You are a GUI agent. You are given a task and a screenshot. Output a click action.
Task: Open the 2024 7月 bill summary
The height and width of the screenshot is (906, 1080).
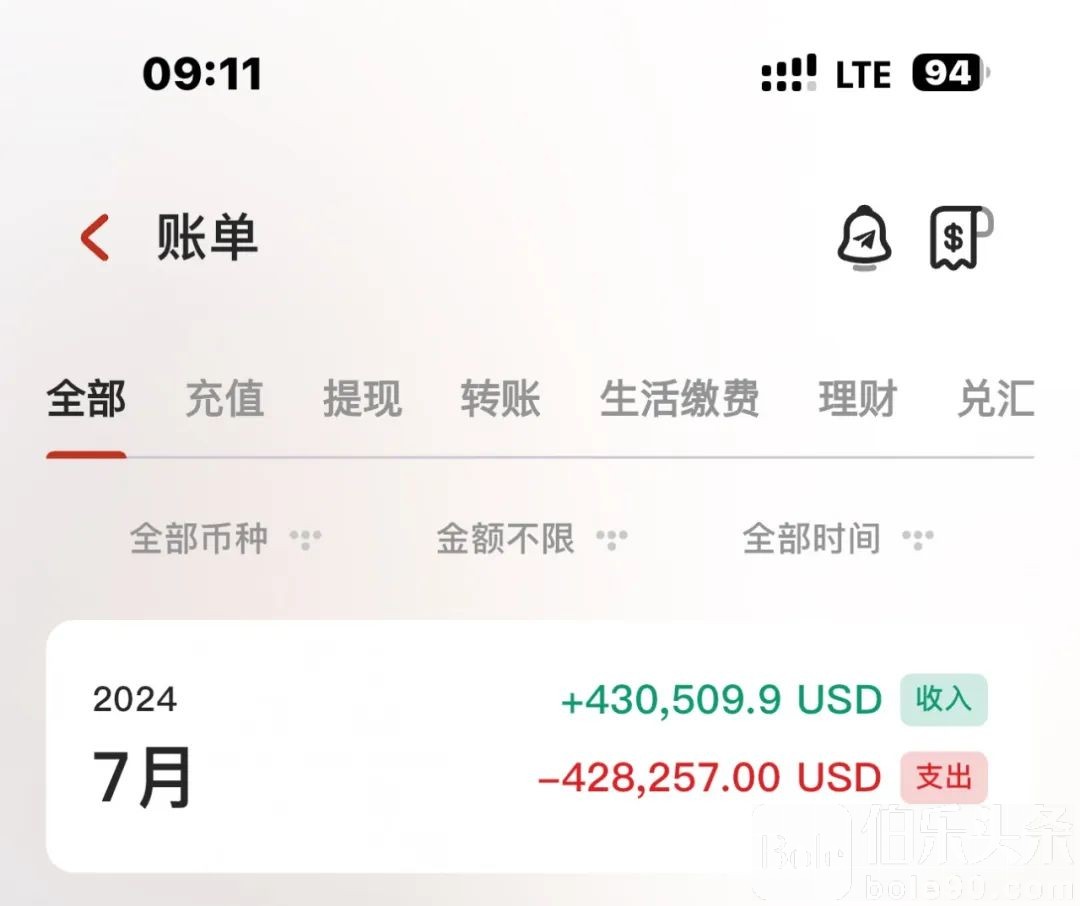[x=540, y=745]
